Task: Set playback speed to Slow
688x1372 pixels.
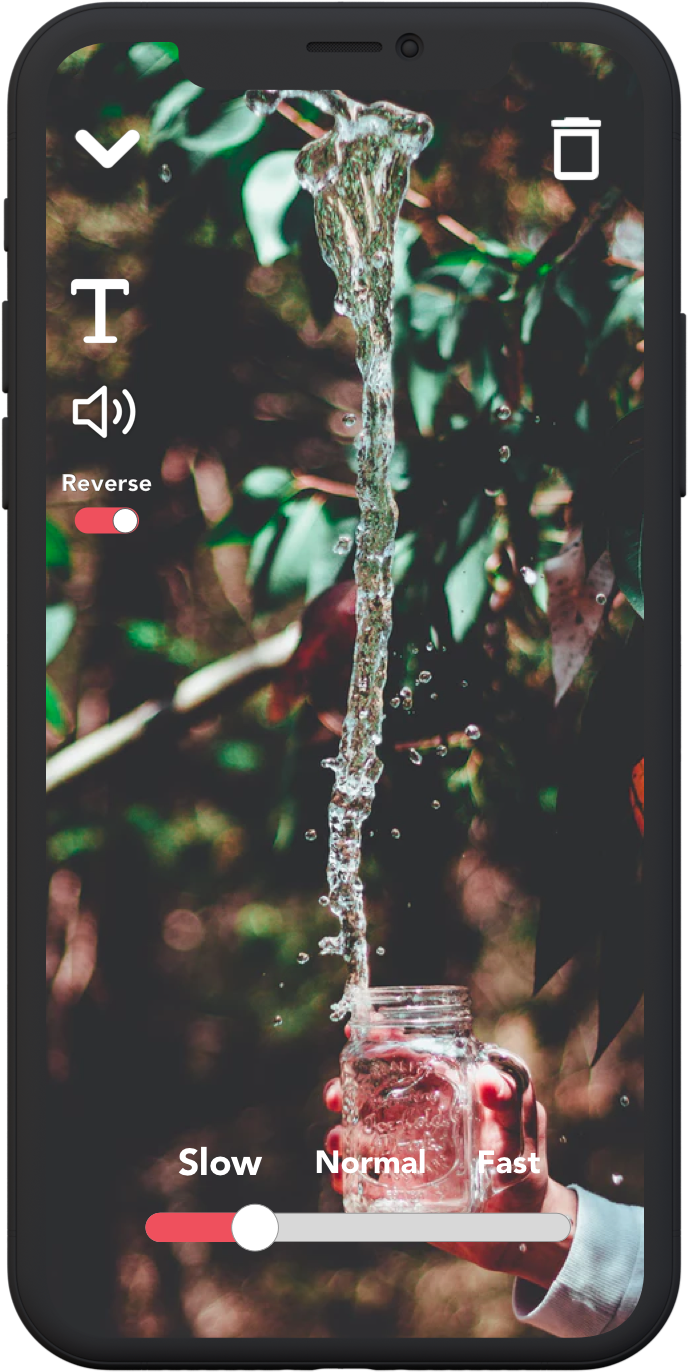Action: (x=220, y=1163)
